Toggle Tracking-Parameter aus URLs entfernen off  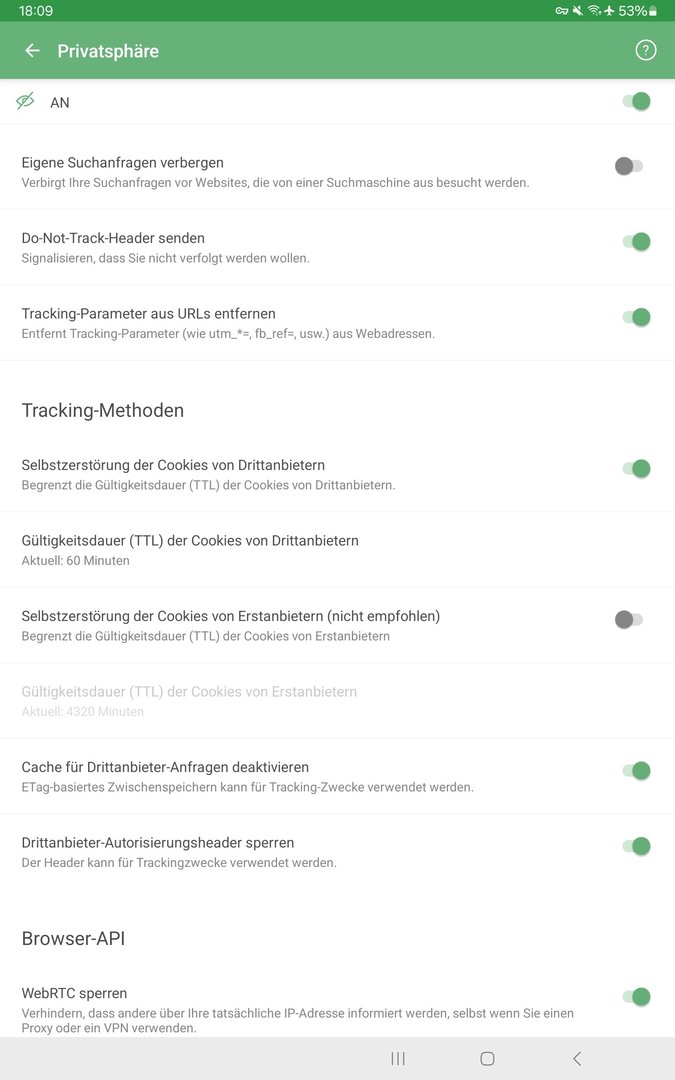tap(636, 317)
